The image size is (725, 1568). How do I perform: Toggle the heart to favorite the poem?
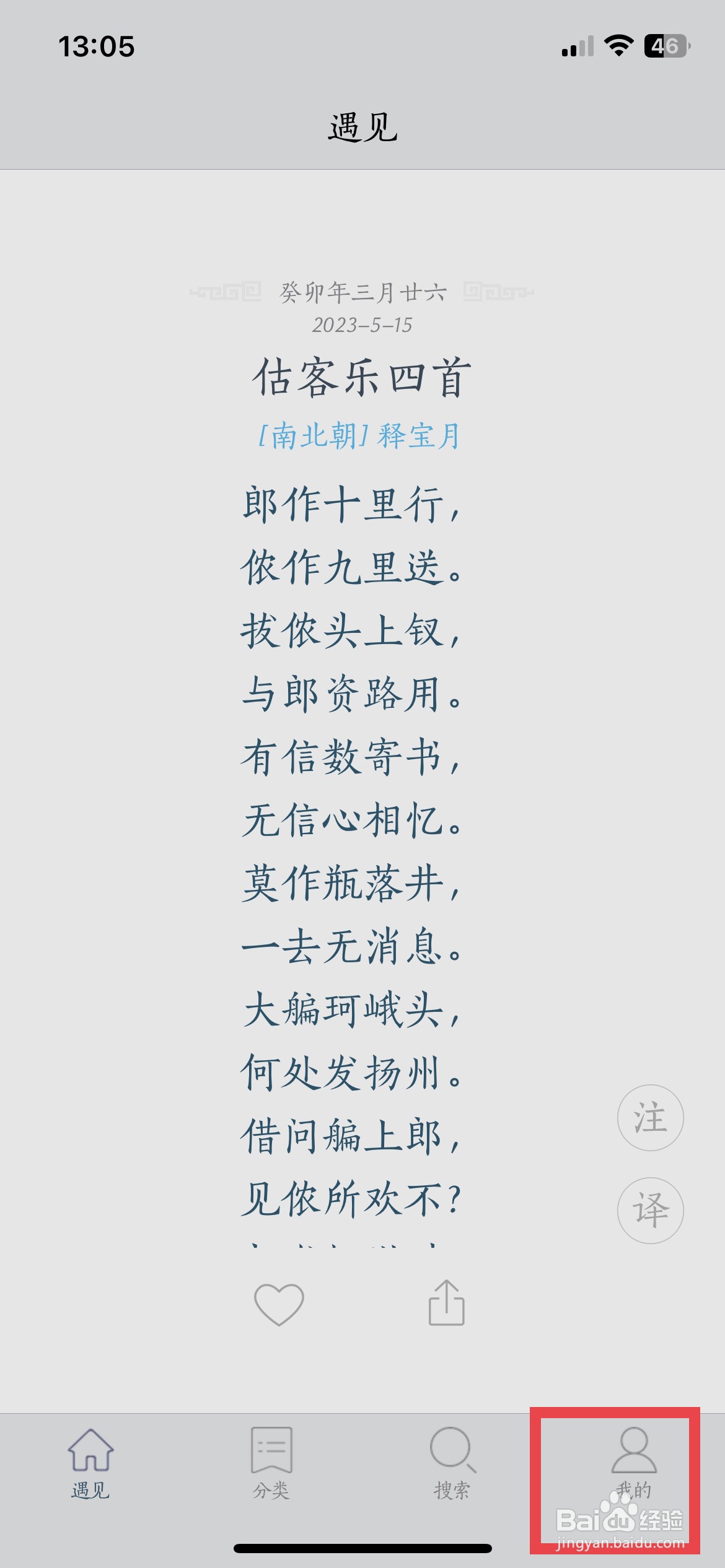coord(279,1307)
